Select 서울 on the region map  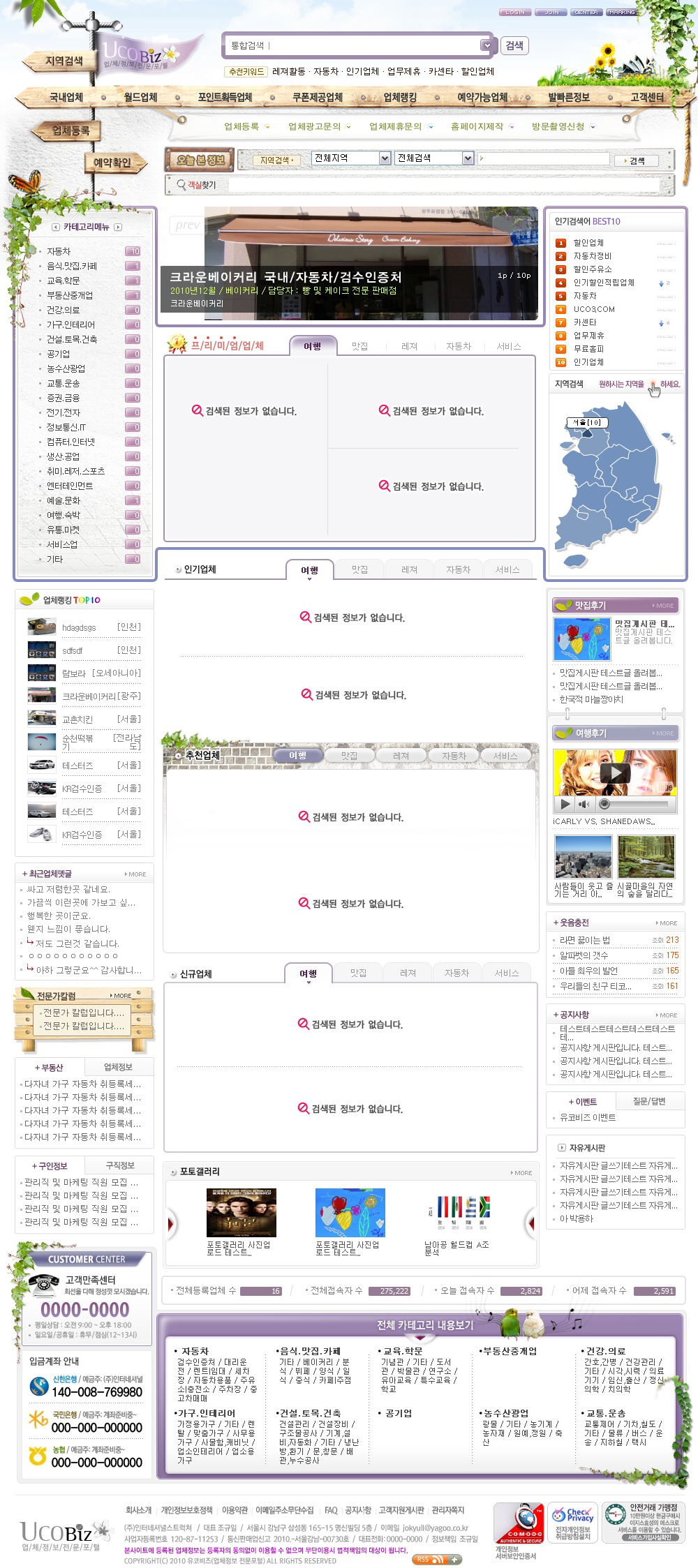click(x=586, y=423)
